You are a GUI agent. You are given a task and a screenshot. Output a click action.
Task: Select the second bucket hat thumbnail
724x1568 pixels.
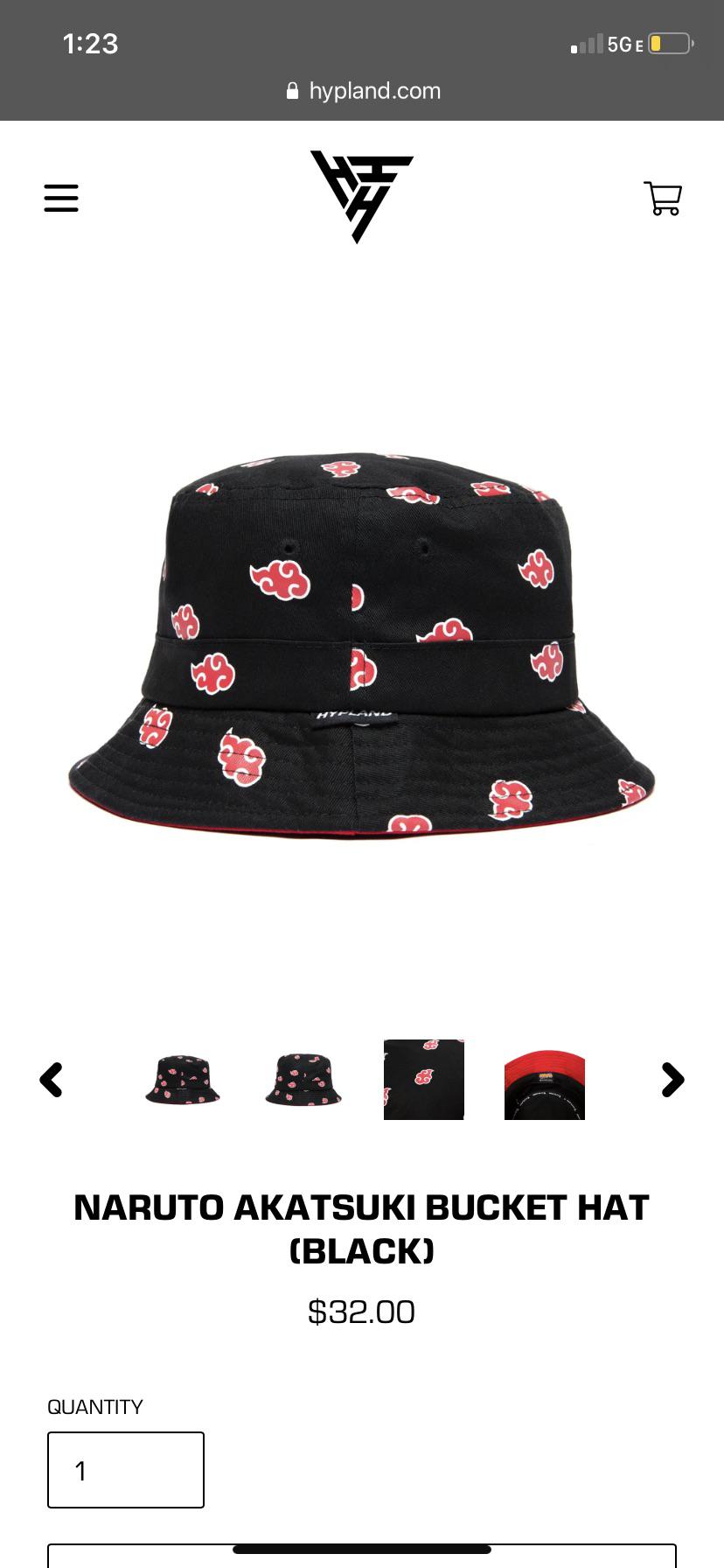pyautogui.click(x=303, y=1080)
